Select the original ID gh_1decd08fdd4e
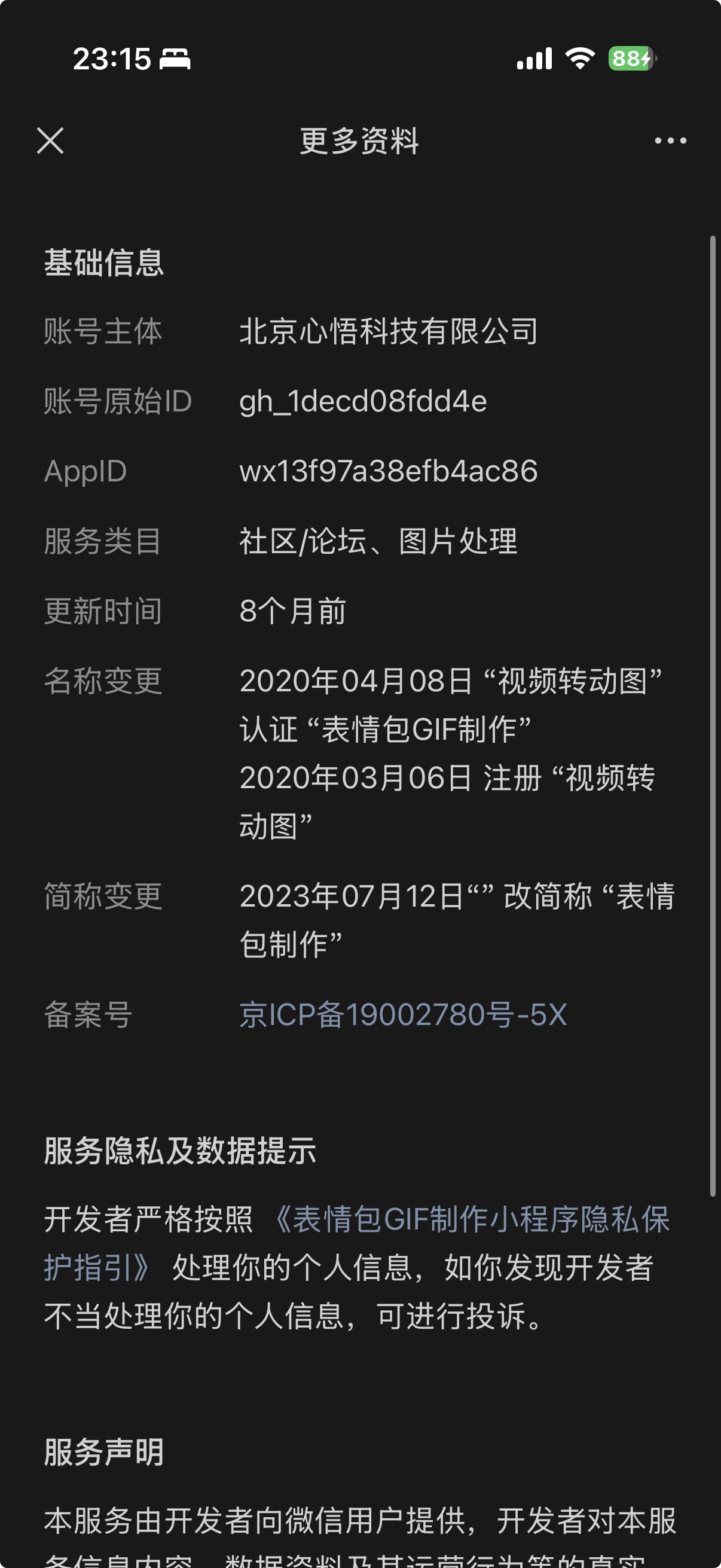This screenshot has height=1568, width=721. (363, 401)
